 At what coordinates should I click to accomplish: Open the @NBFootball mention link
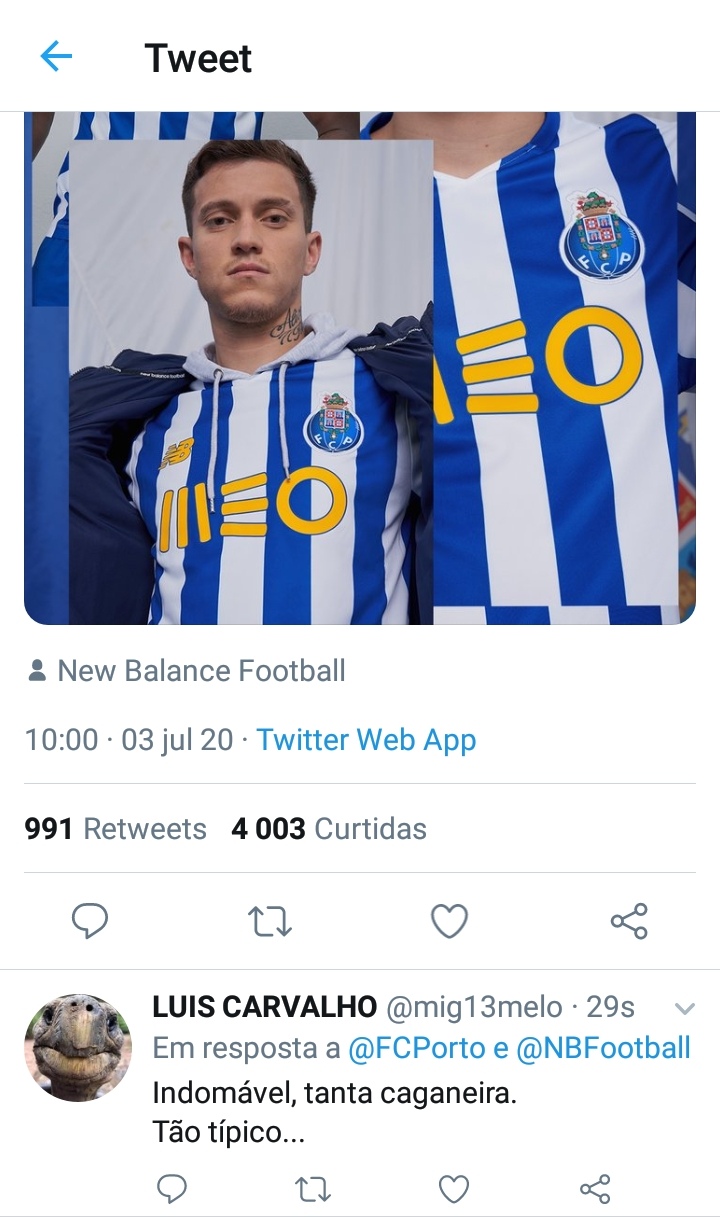pos(603,1048)
